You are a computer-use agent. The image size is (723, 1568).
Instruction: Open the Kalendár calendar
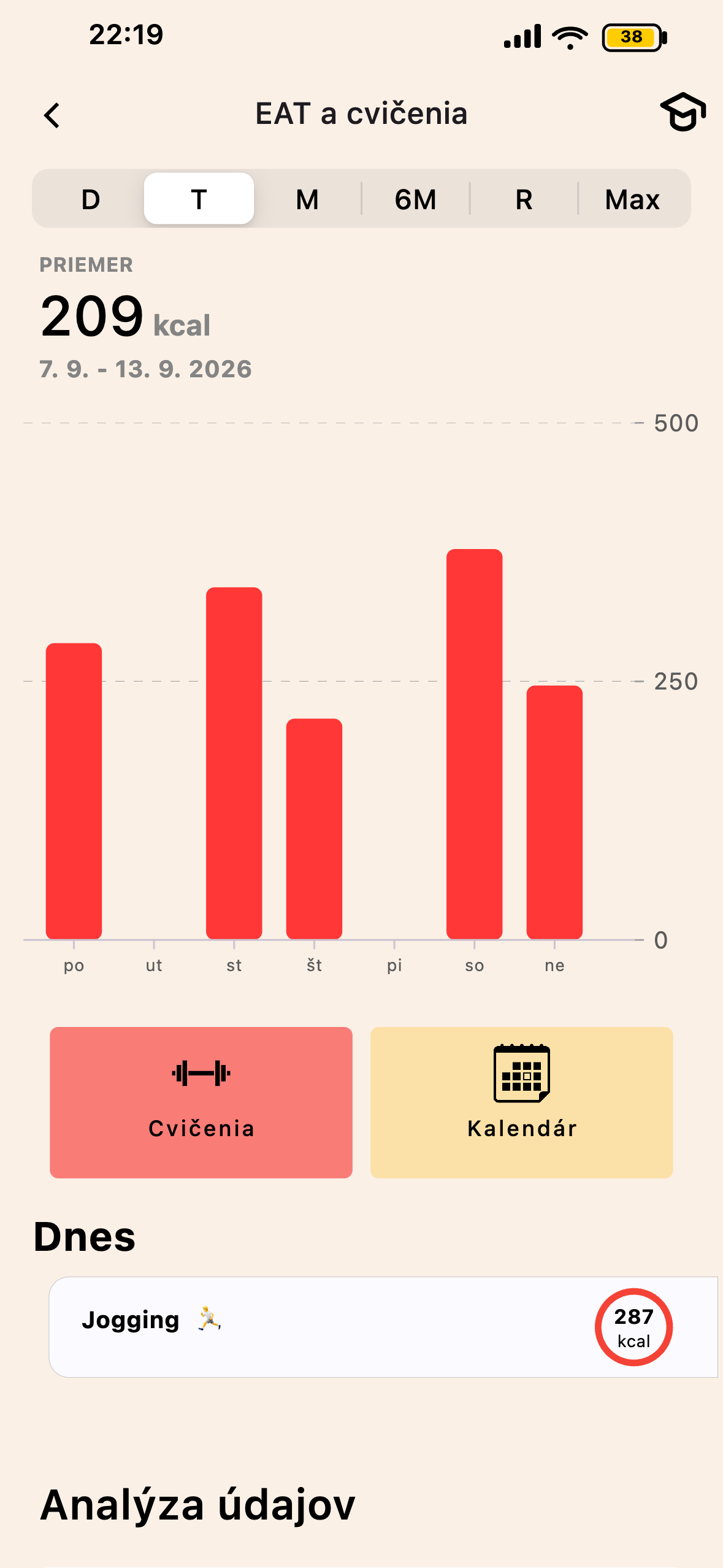tap(522, 1102)
